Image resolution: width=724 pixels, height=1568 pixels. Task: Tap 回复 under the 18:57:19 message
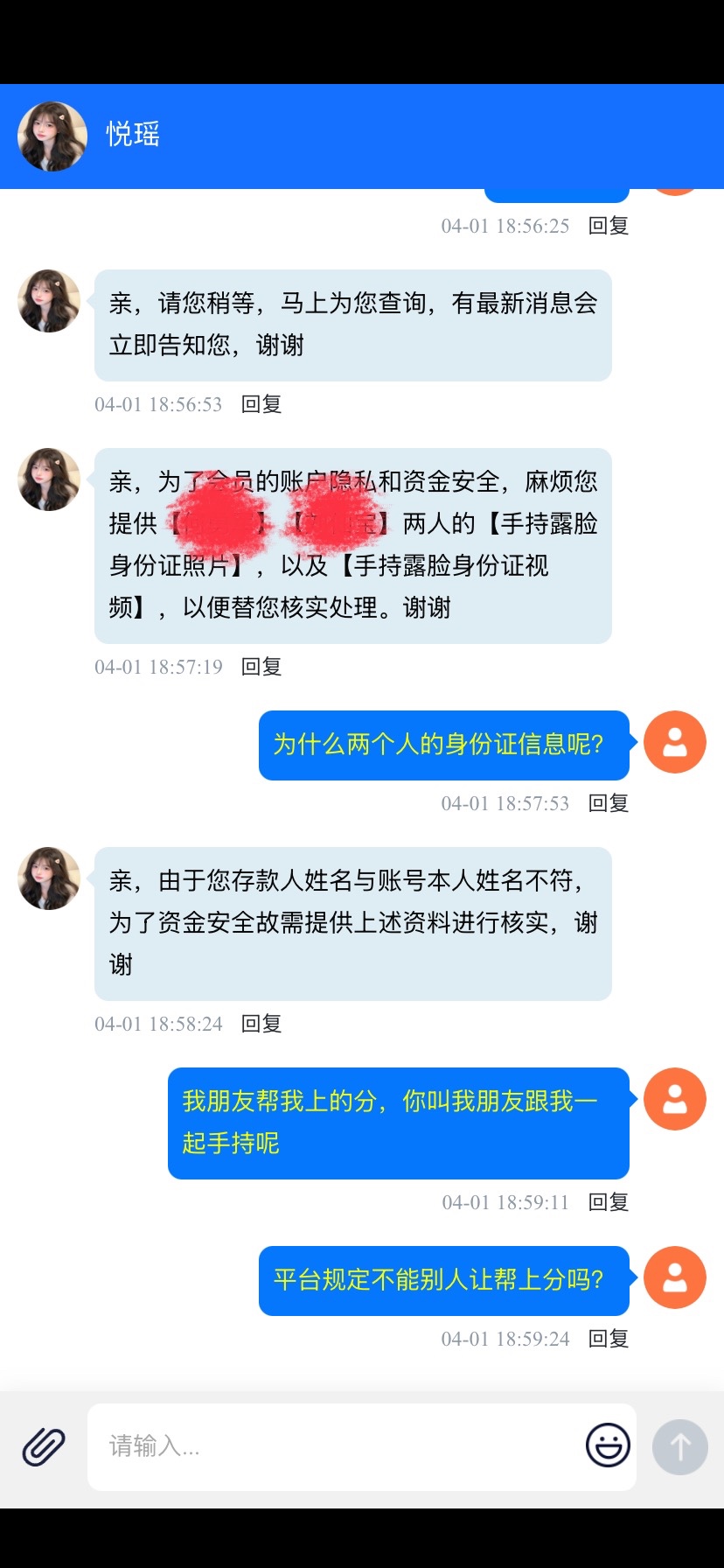[x=261, y=667]
